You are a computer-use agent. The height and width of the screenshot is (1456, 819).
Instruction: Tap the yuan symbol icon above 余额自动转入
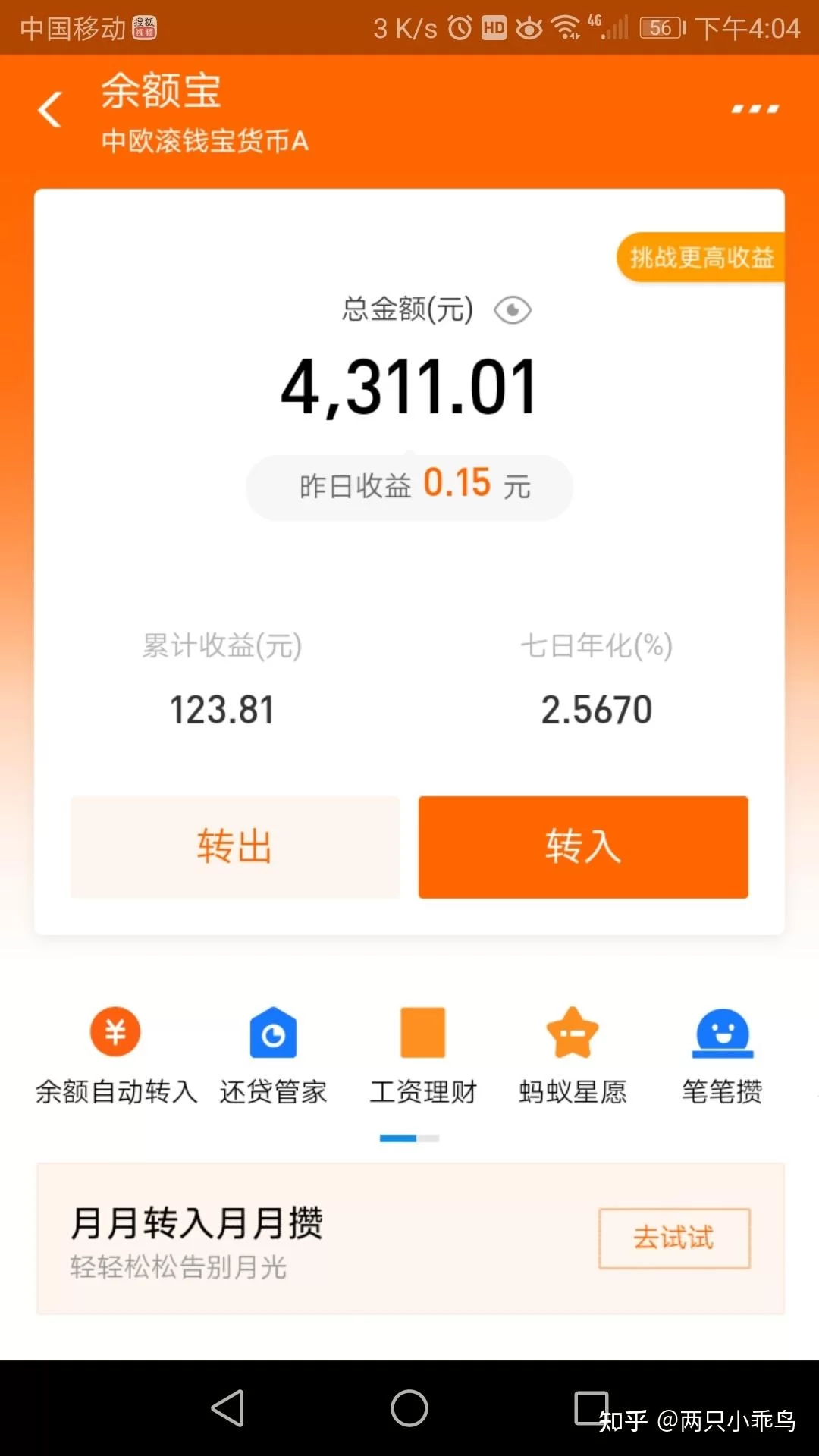click(115, 1031)
